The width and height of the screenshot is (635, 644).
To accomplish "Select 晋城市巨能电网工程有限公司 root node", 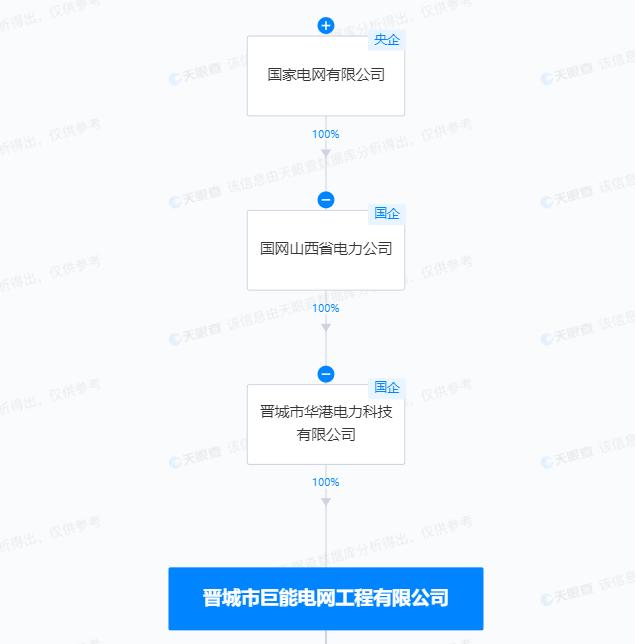I will point(326,599).
